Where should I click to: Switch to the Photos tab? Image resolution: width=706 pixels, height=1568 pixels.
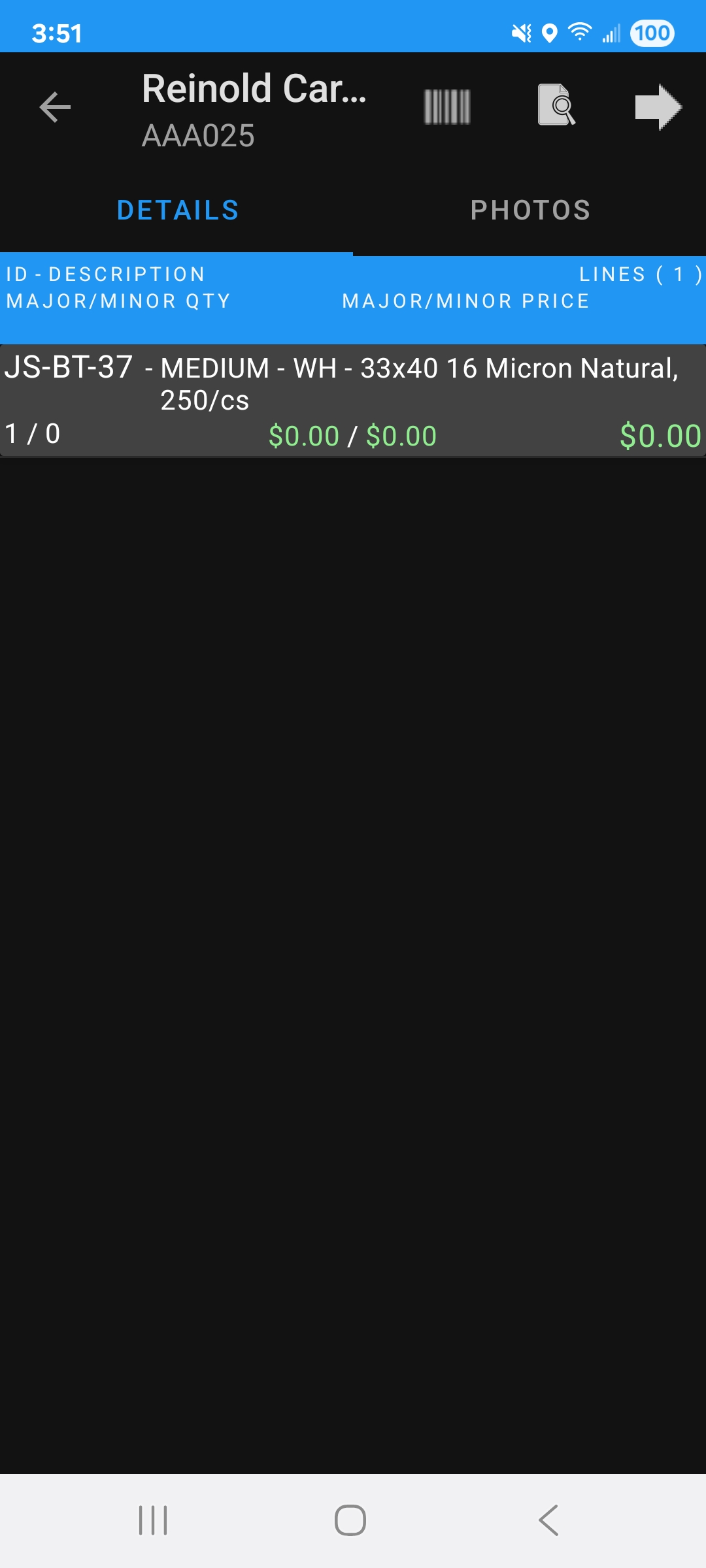point(530,210)
